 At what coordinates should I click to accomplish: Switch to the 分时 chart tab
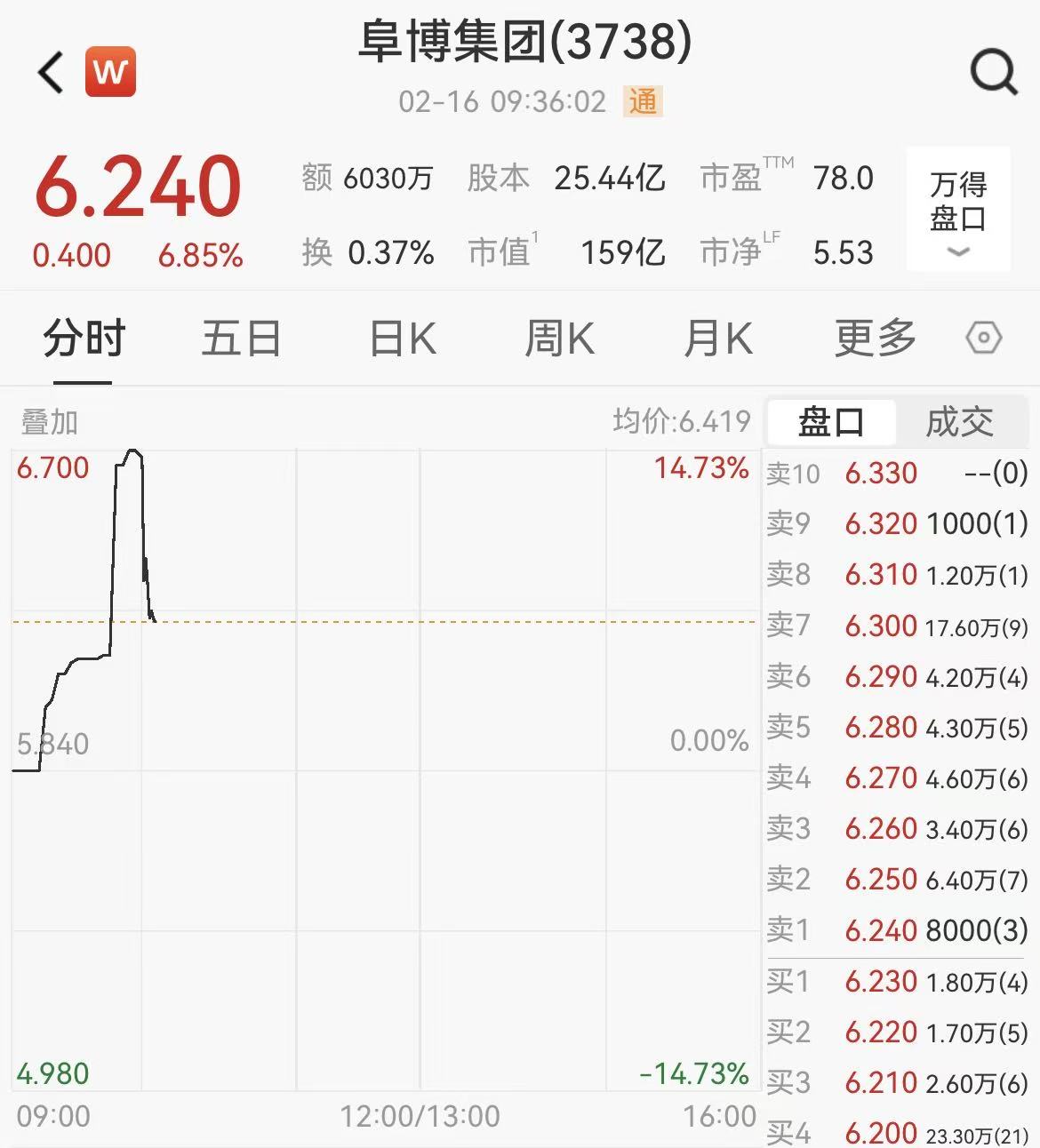pos(84,339)
